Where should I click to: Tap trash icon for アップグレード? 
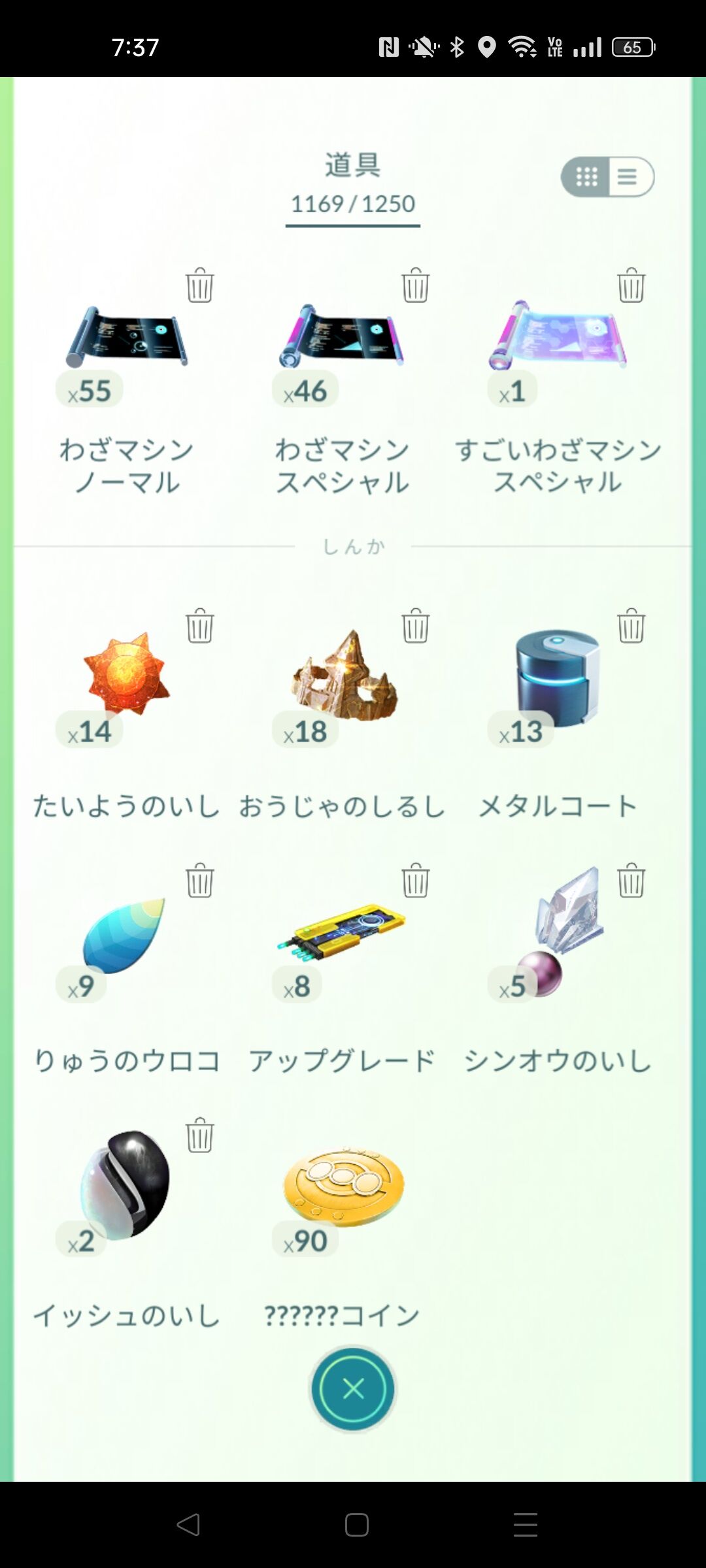point(416,881)
